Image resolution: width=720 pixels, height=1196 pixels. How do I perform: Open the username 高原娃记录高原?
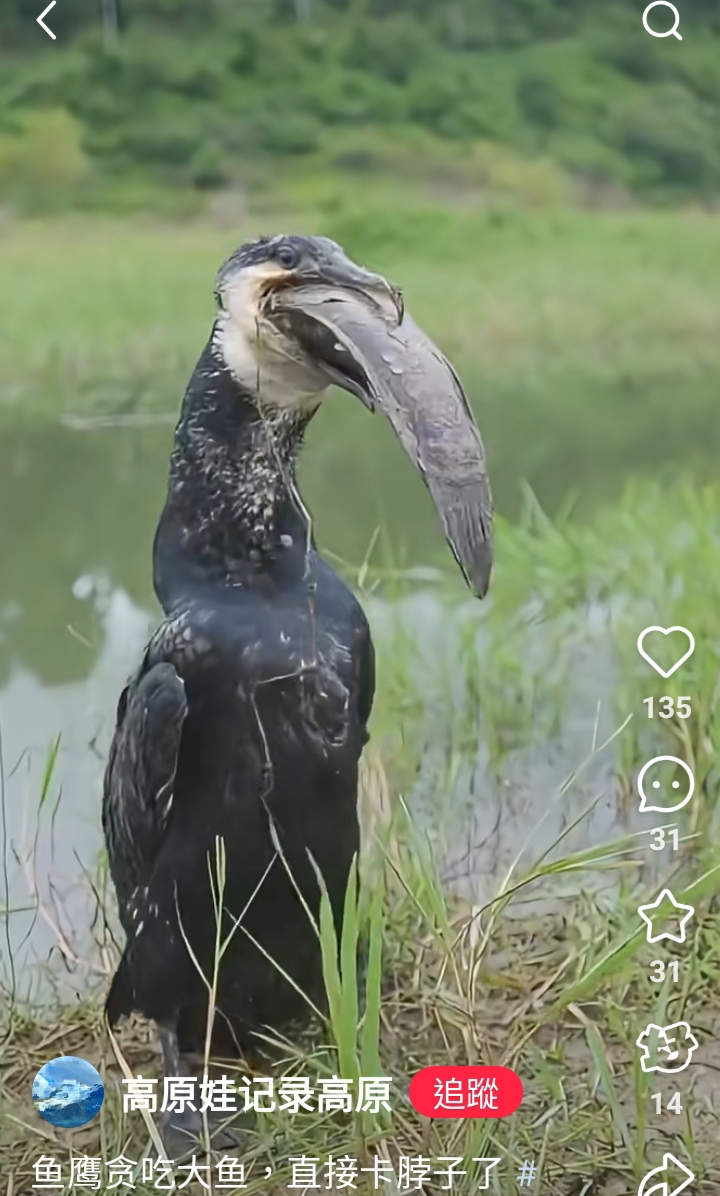point(256,1095)
